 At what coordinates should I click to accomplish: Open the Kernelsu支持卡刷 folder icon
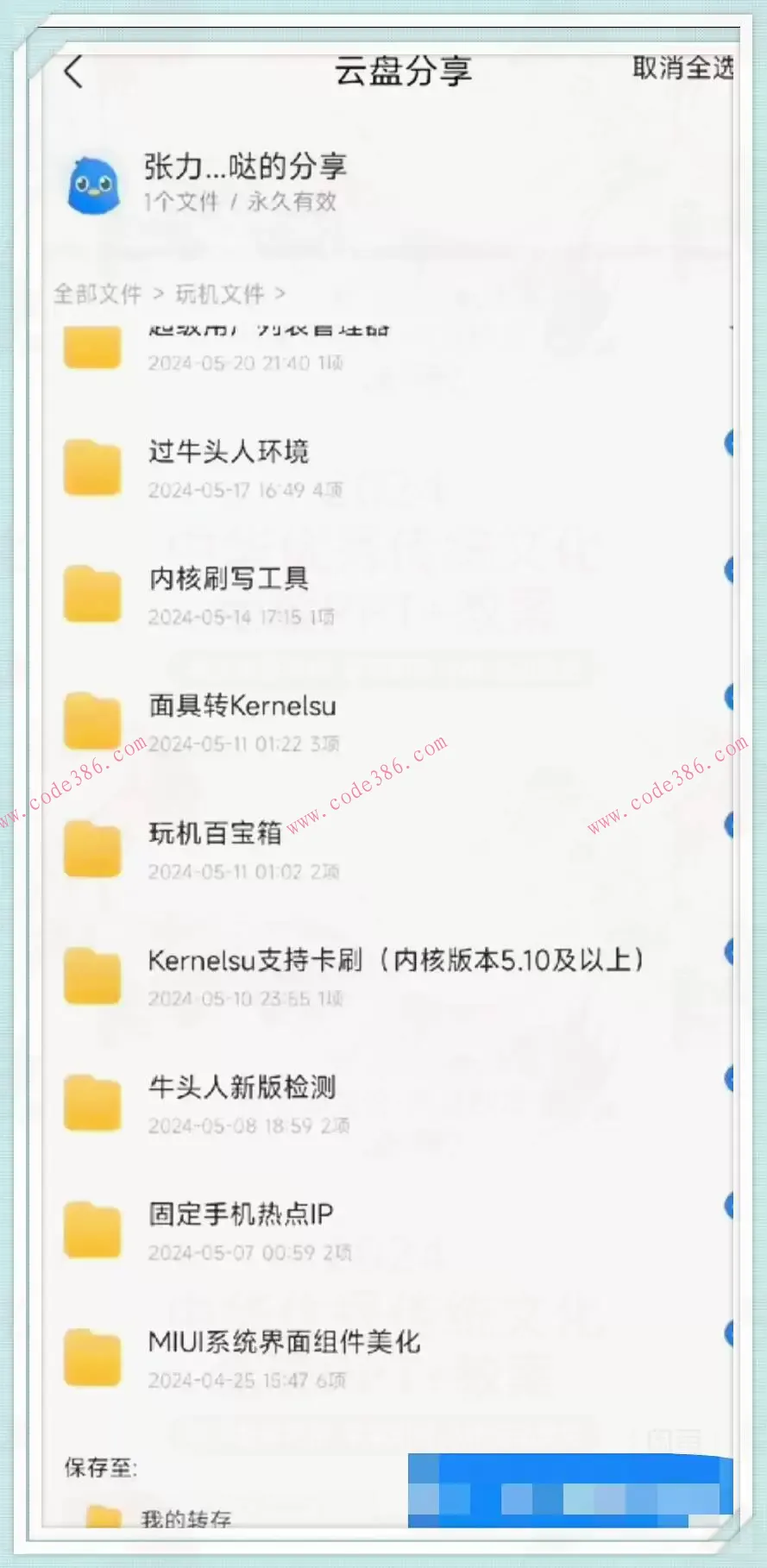pos(92,975)
